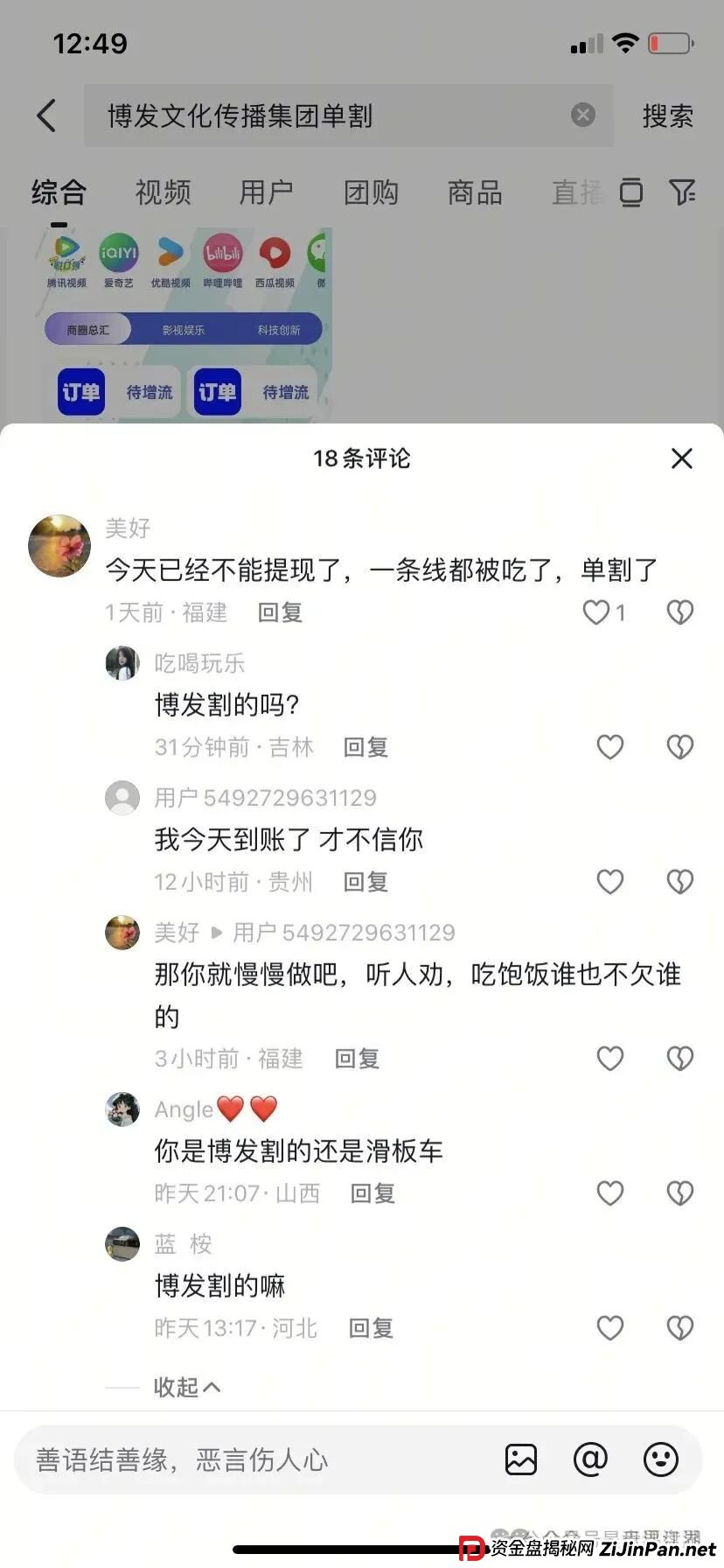Screen dimensions: 724x1568
Task: Open the @ mention selector
Action: (x=591, y=1459)
